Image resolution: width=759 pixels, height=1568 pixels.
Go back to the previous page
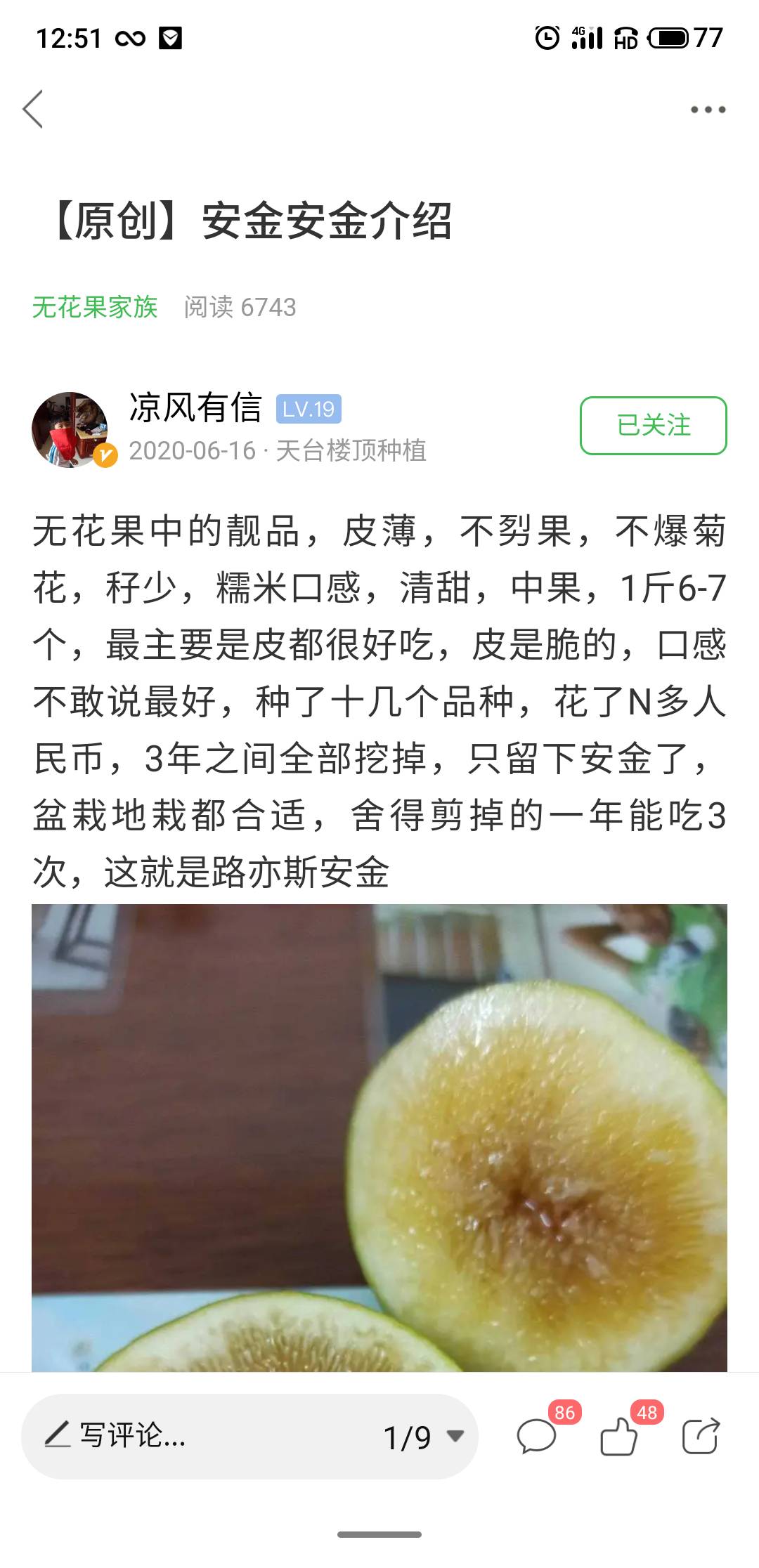click(x=33, y=110)
